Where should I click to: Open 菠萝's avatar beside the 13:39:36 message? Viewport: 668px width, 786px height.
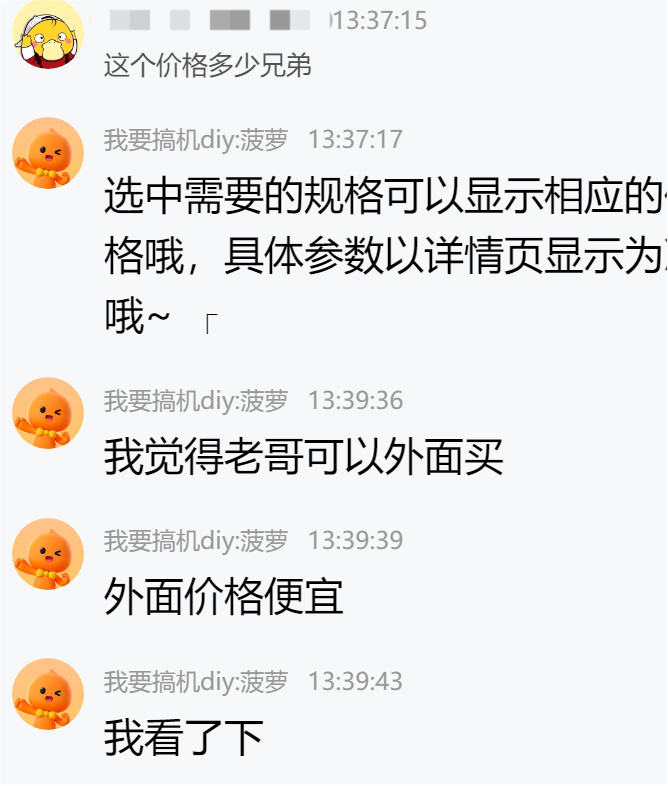(x=47, y=413)
